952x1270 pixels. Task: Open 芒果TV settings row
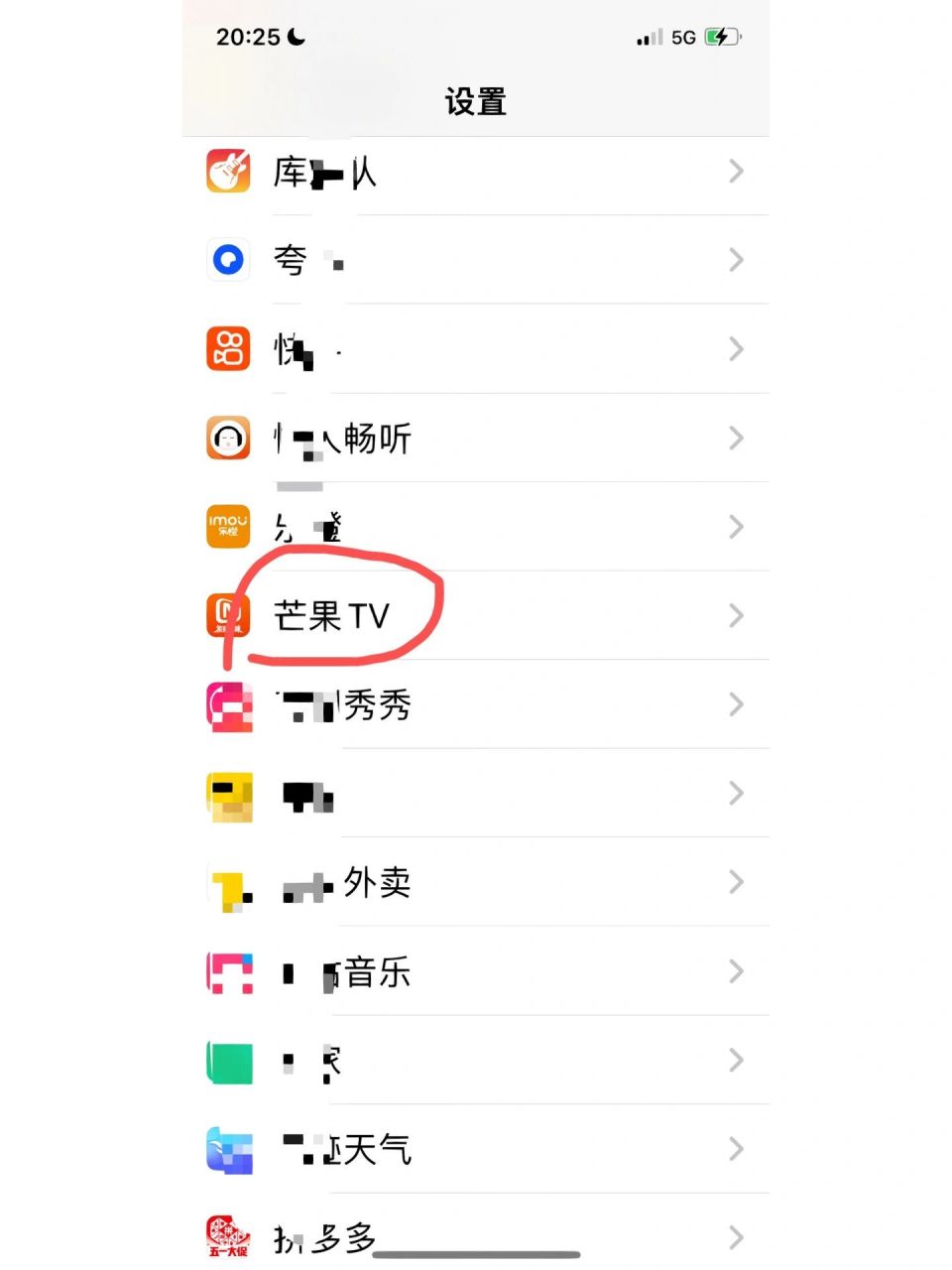(476, 615)
